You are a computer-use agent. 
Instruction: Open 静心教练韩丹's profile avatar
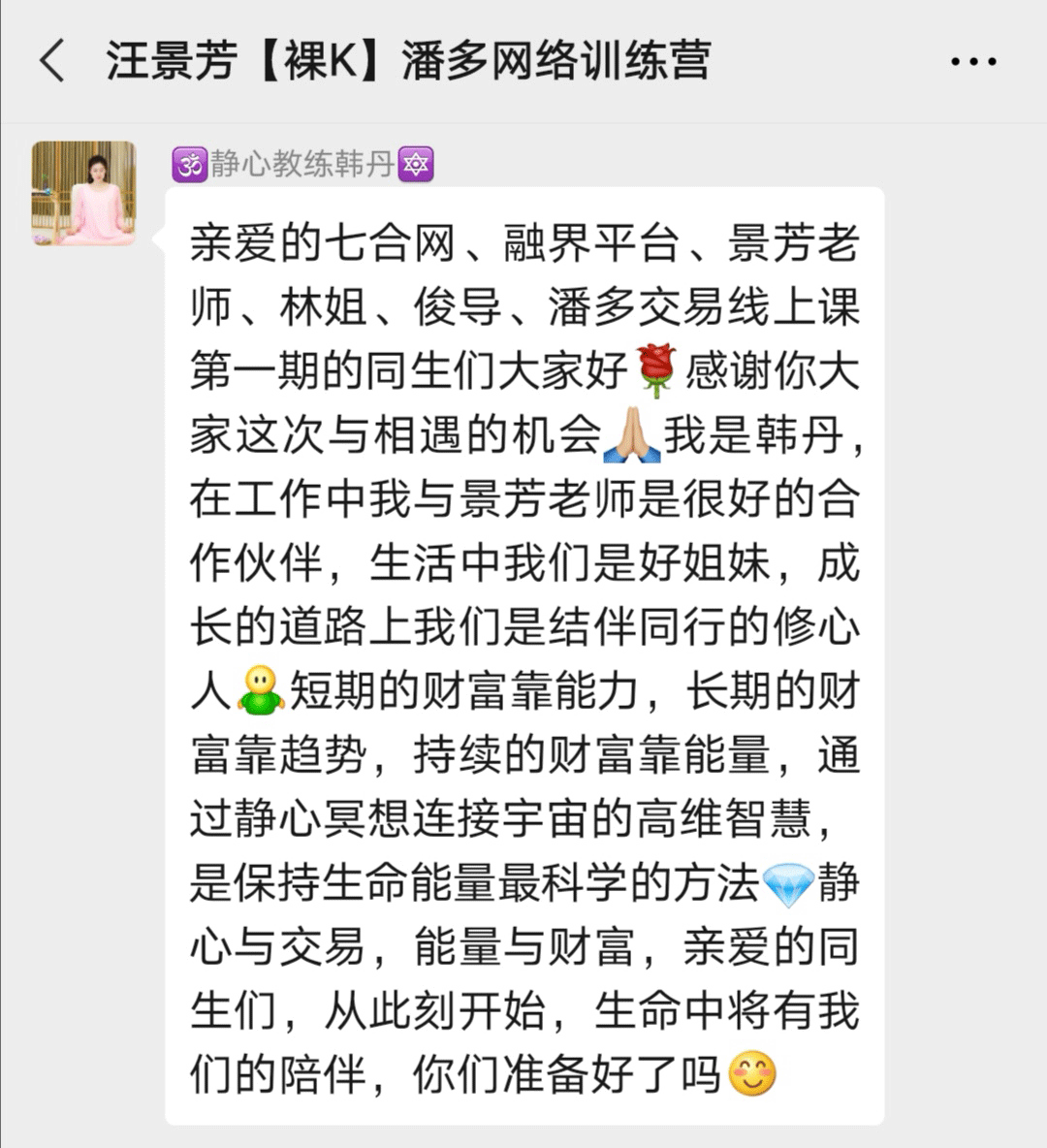click(84, 193)
